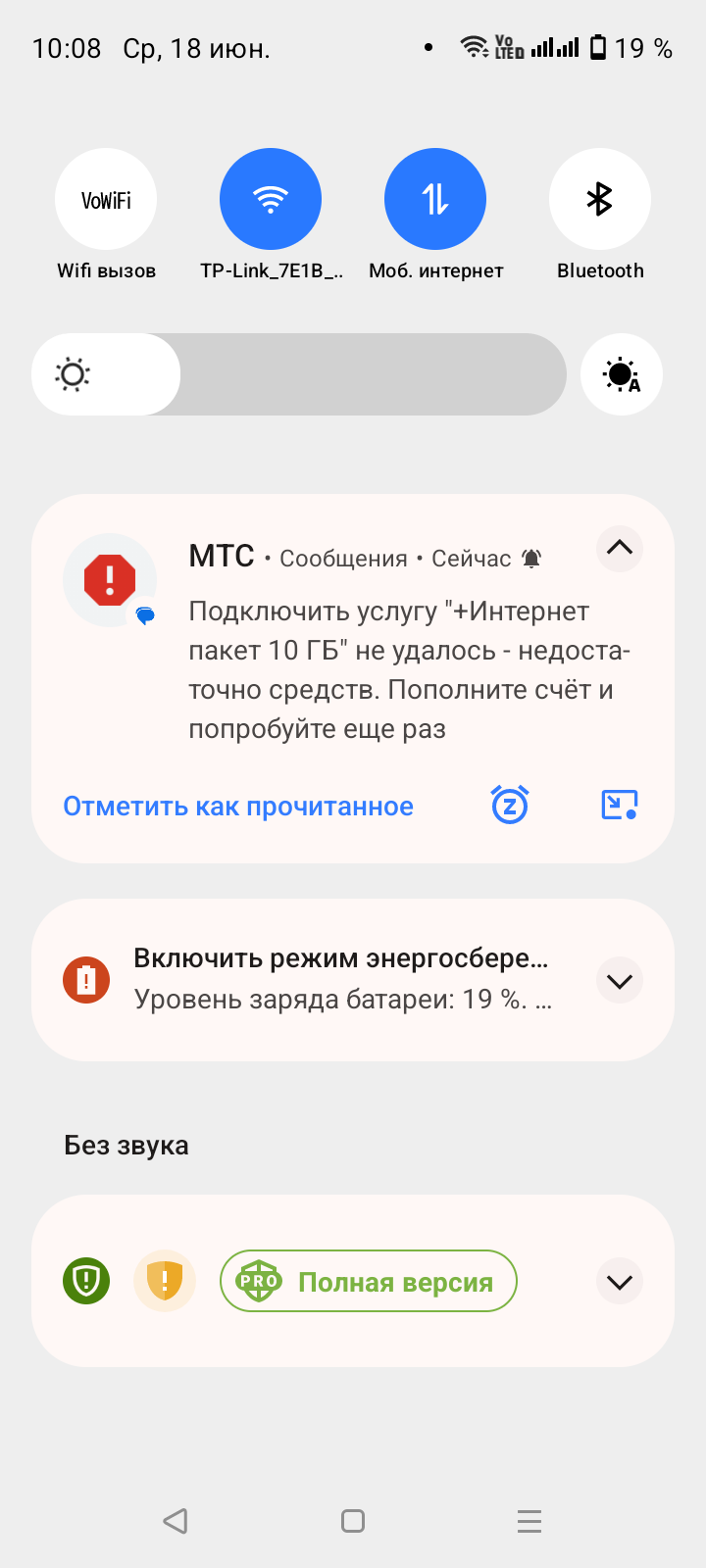This screenshot has width=706, height=1568.
Task: Tap the Полная версия PRO button
Action: (369, 1281)
